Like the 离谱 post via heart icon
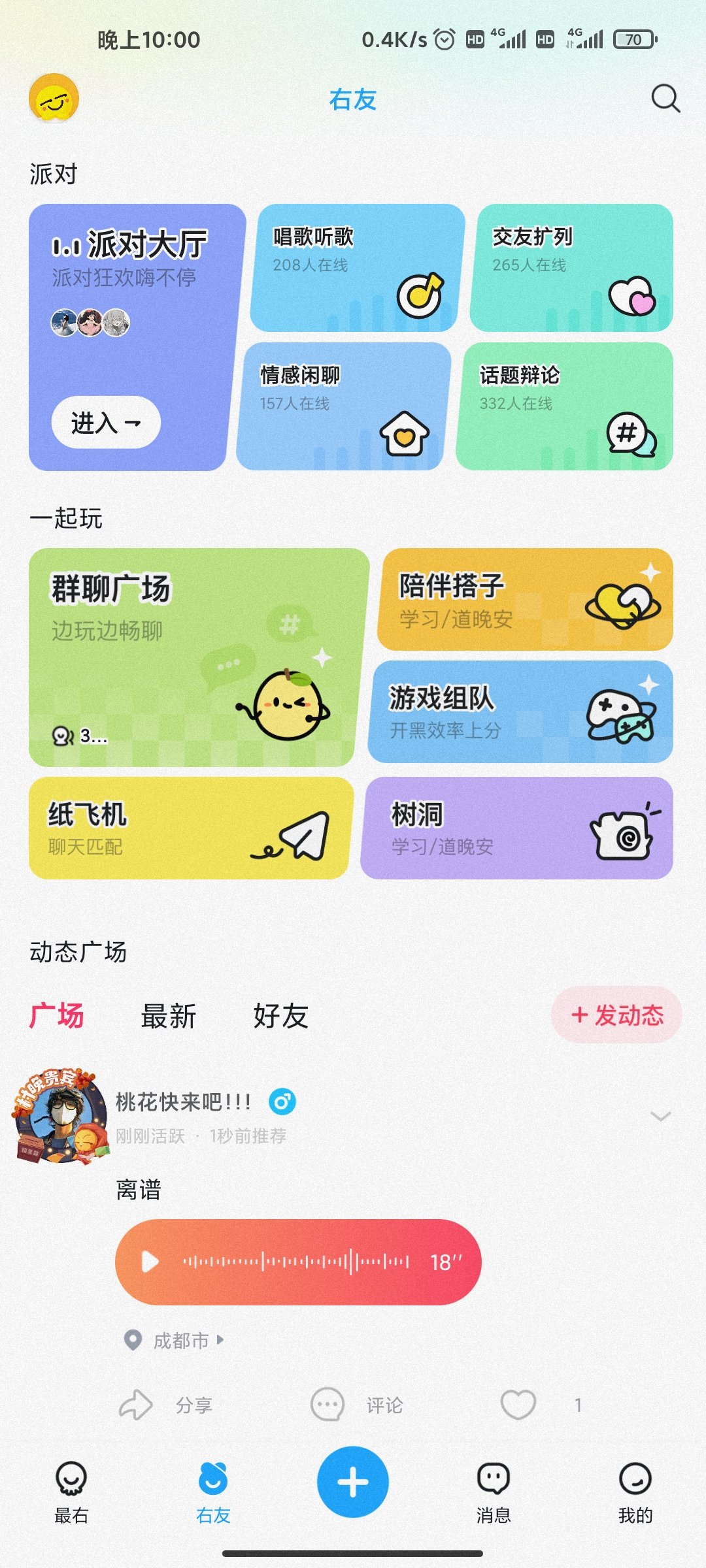The image size is (706, 1568). coord(518,1406)
